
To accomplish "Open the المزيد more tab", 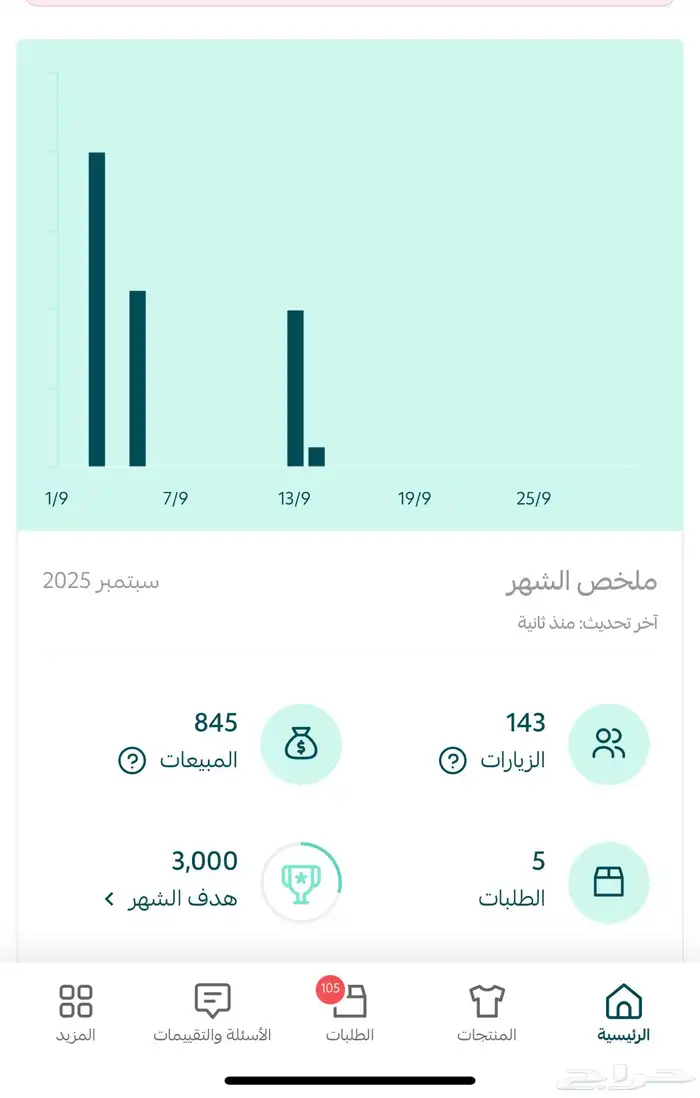I will pyautogui.click(x=76, y=1012).
